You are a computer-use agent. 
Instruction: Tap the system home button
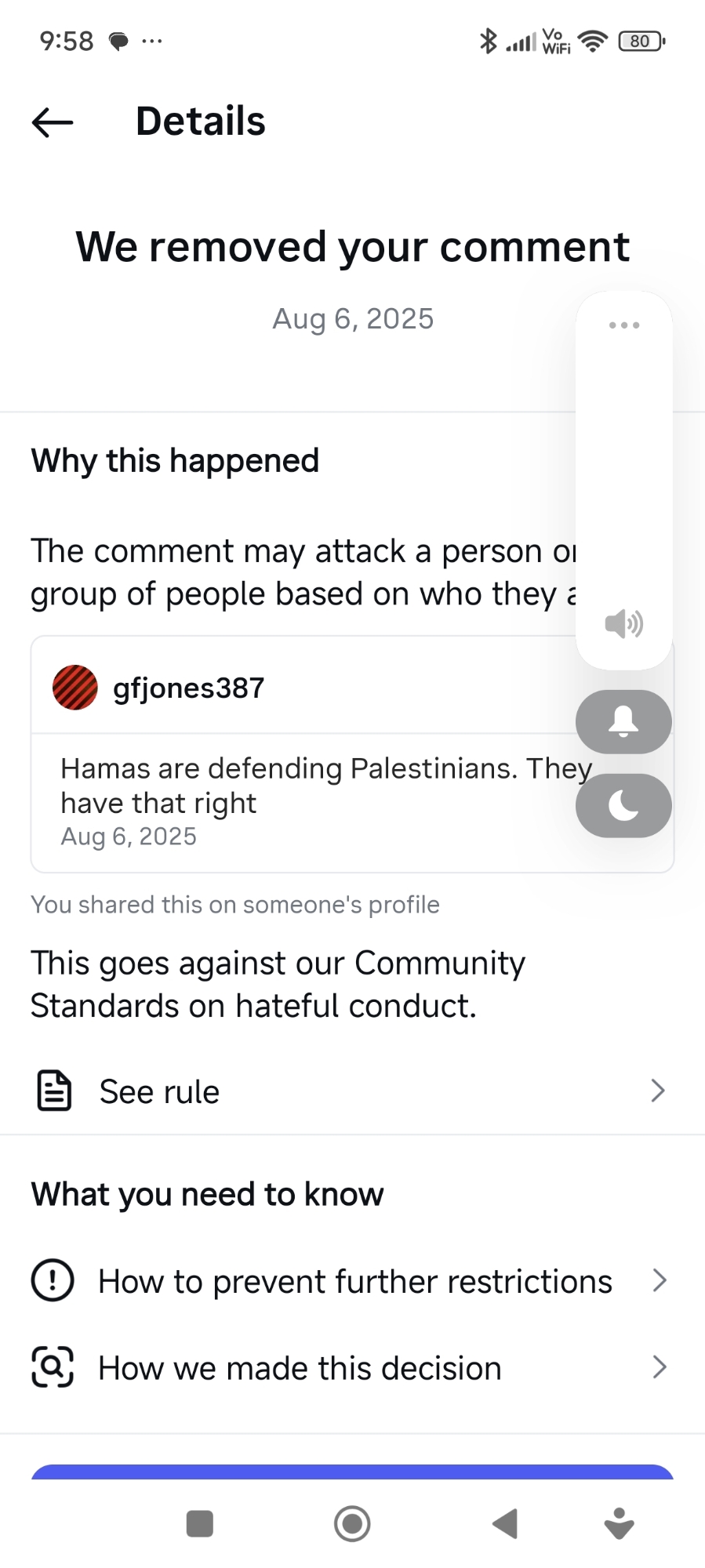[x=352, y=1524]
